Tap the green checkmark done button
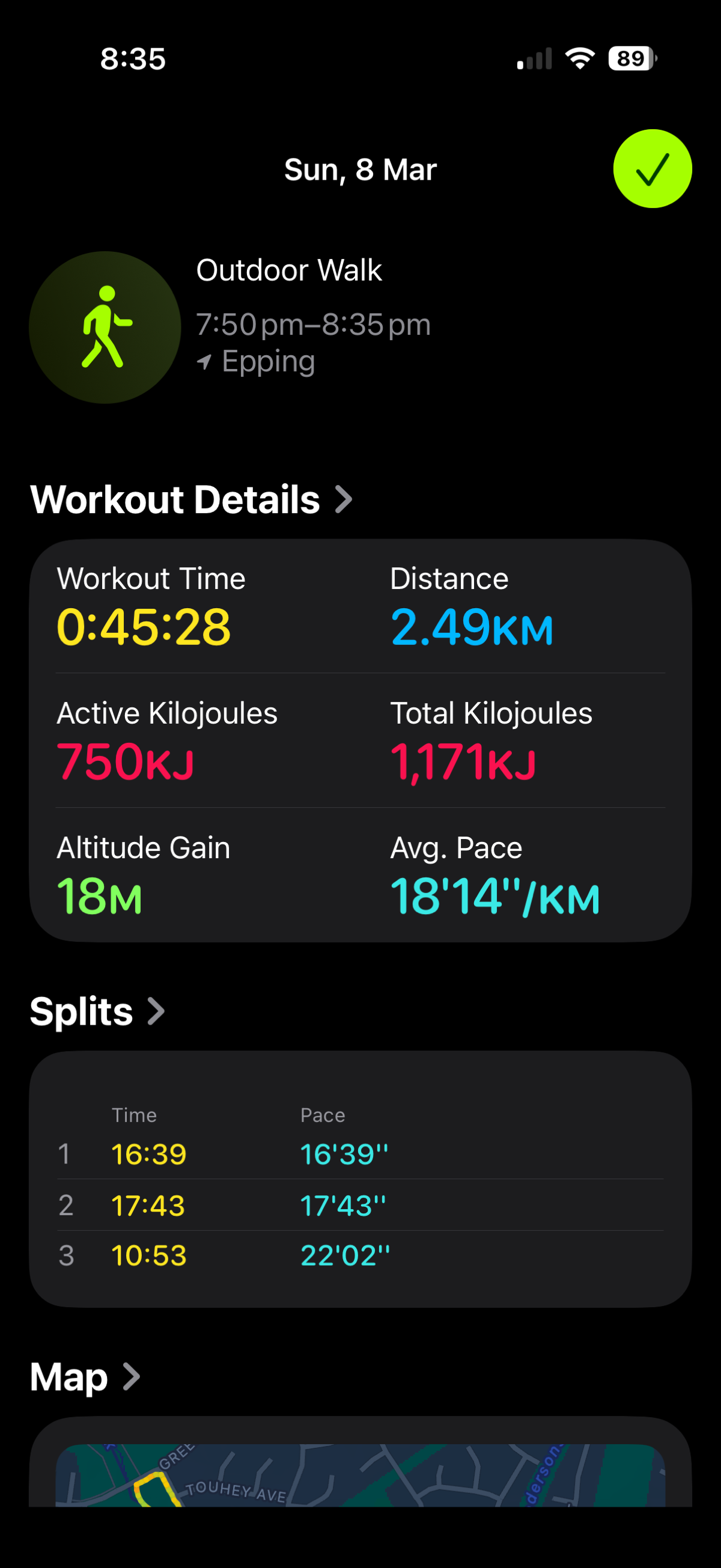This screenshot has height=1568, width=721. pyautogui.click(x=652, y=169)
